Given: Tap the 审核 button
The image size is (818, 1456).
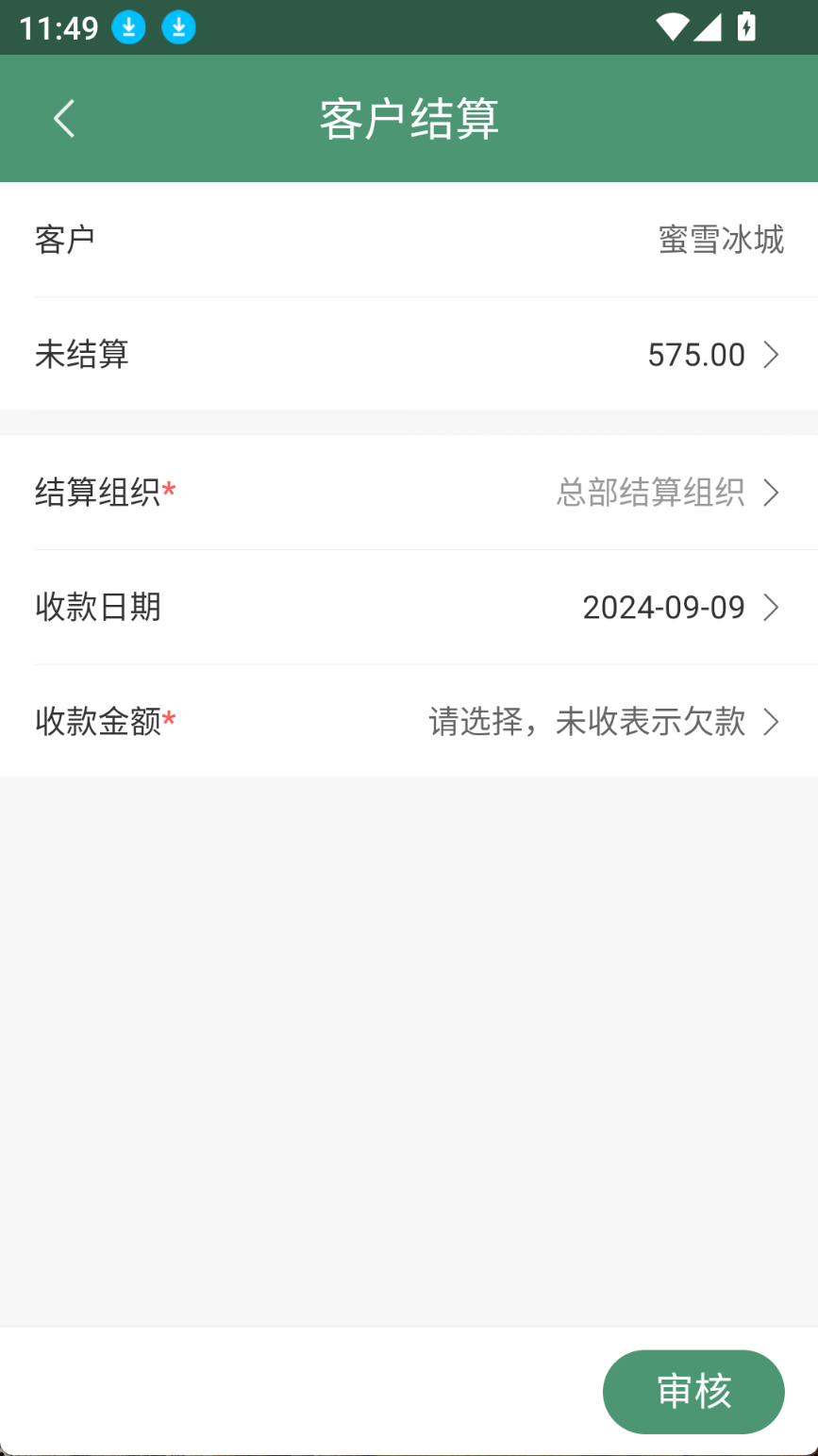Looking at the screenshot, I should 693,1391.
